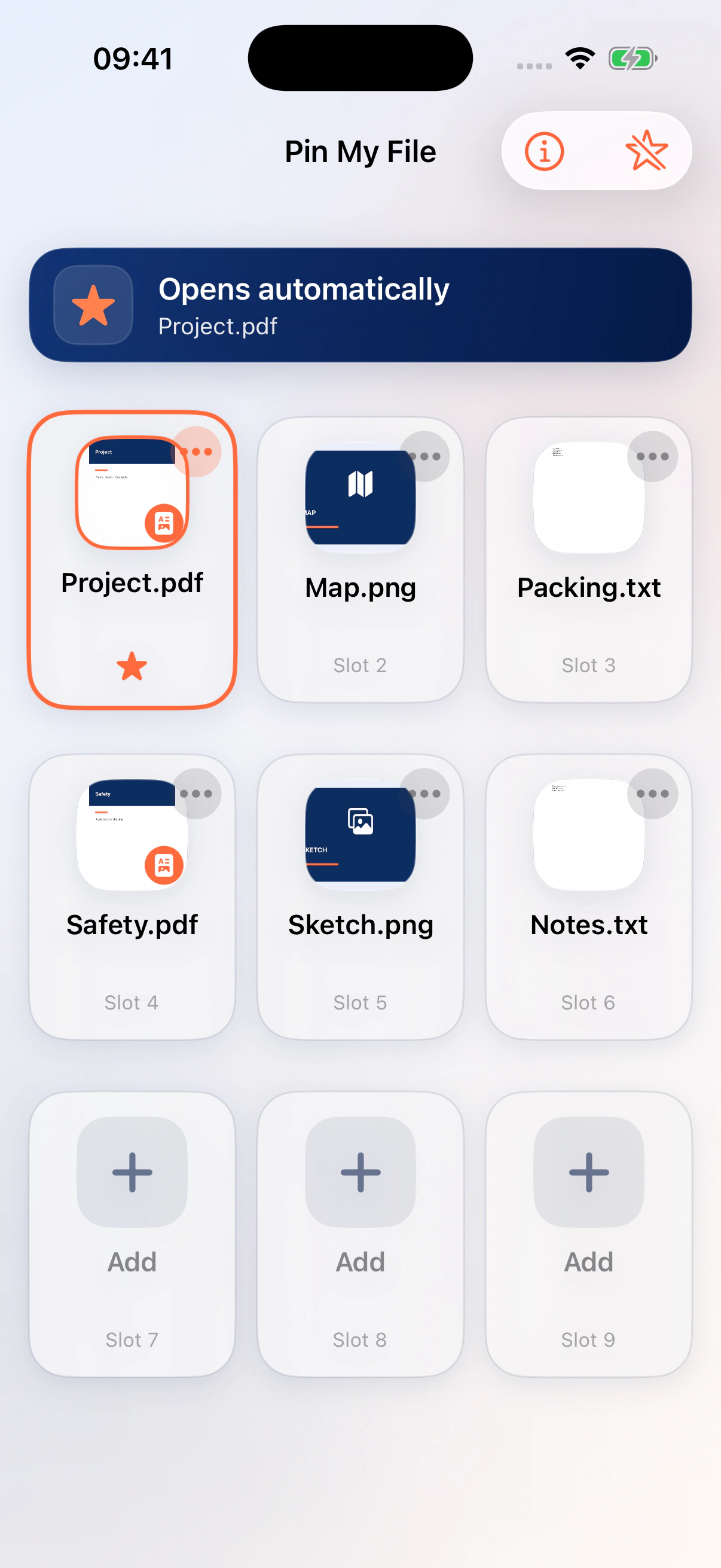This screenshot has height=1568, width=721.
Task: Open the Project.pdf tile
Action: point(132,559)
